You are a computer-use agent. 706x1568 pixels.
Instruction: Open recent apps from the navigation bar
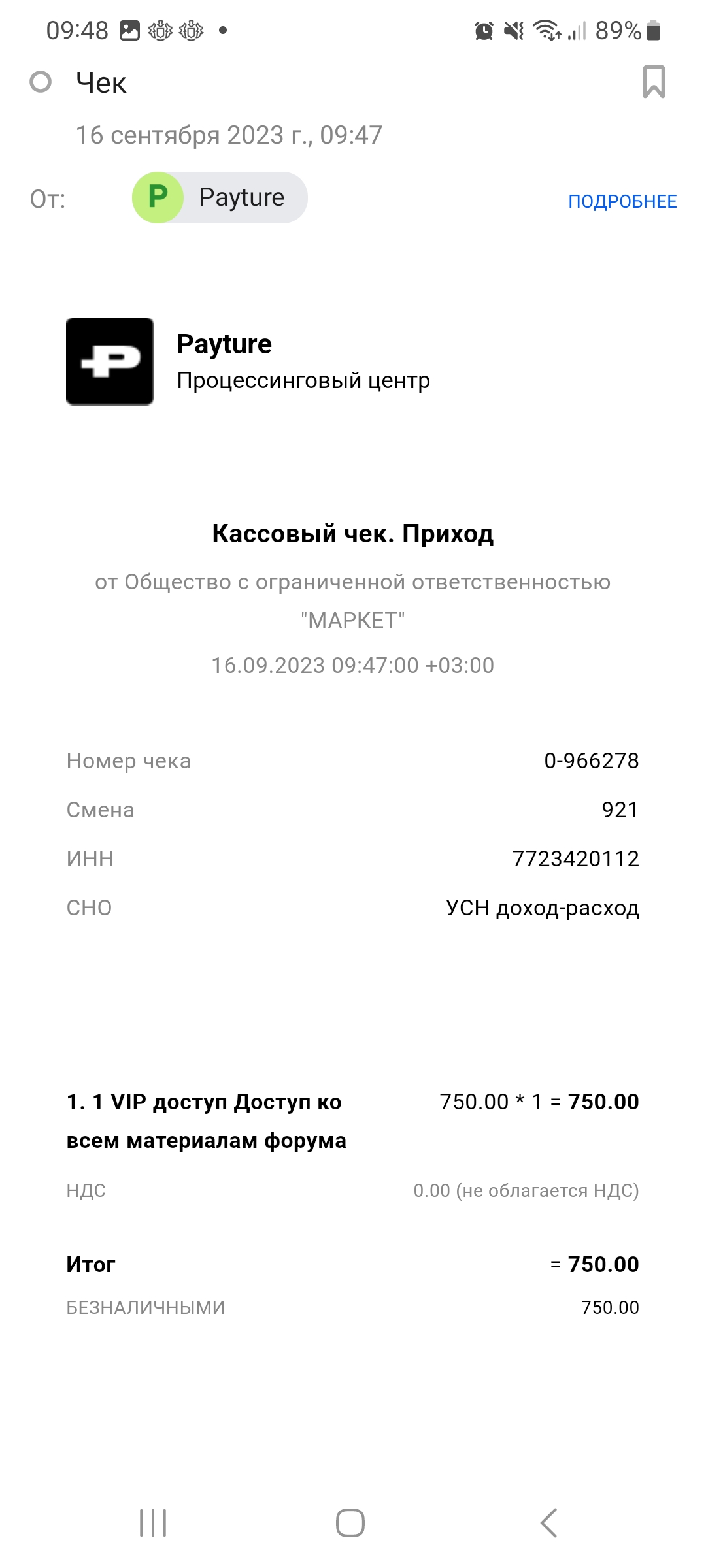click(x=154, y=1523)
